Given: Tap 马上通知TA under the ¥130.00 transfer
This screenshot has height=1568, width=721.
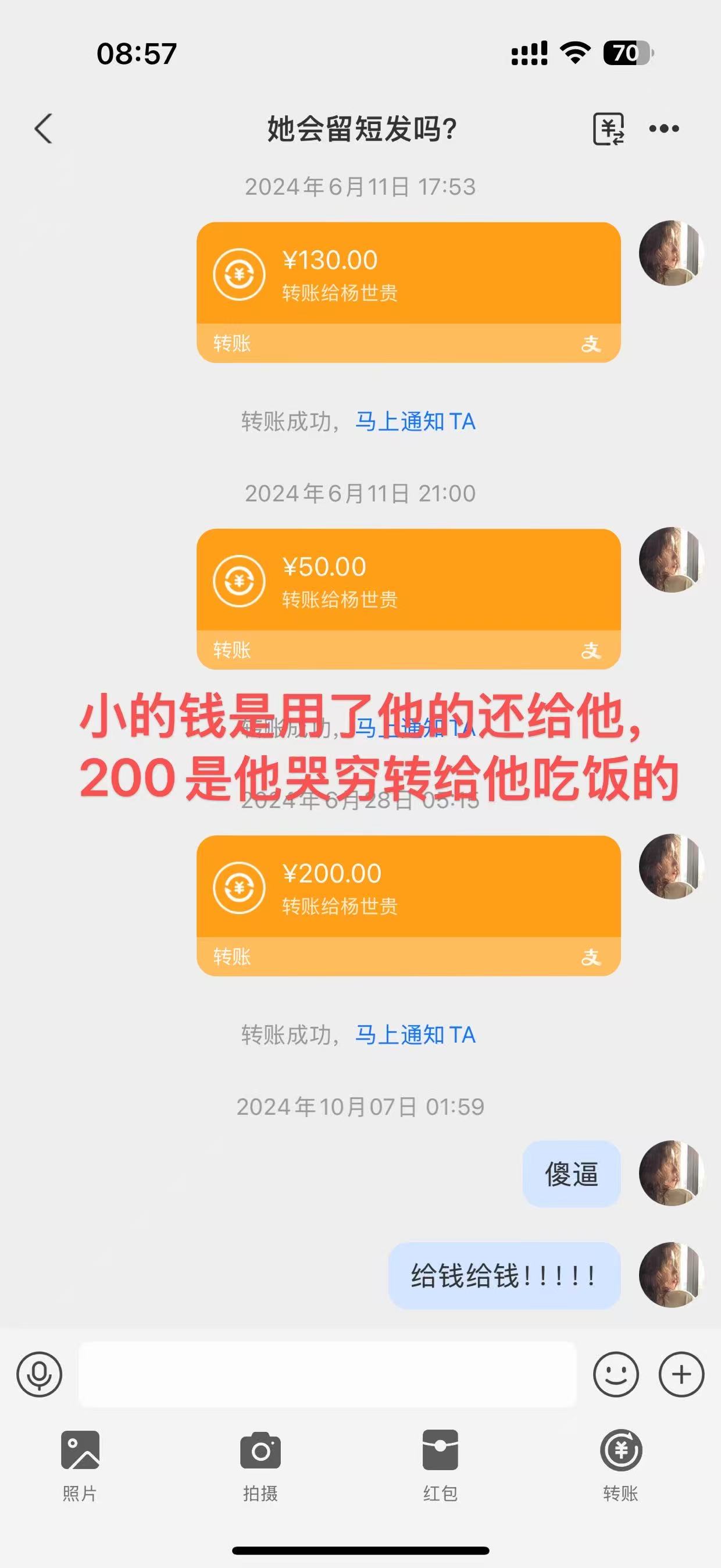Looking at the screenshot, I should 415,421.
